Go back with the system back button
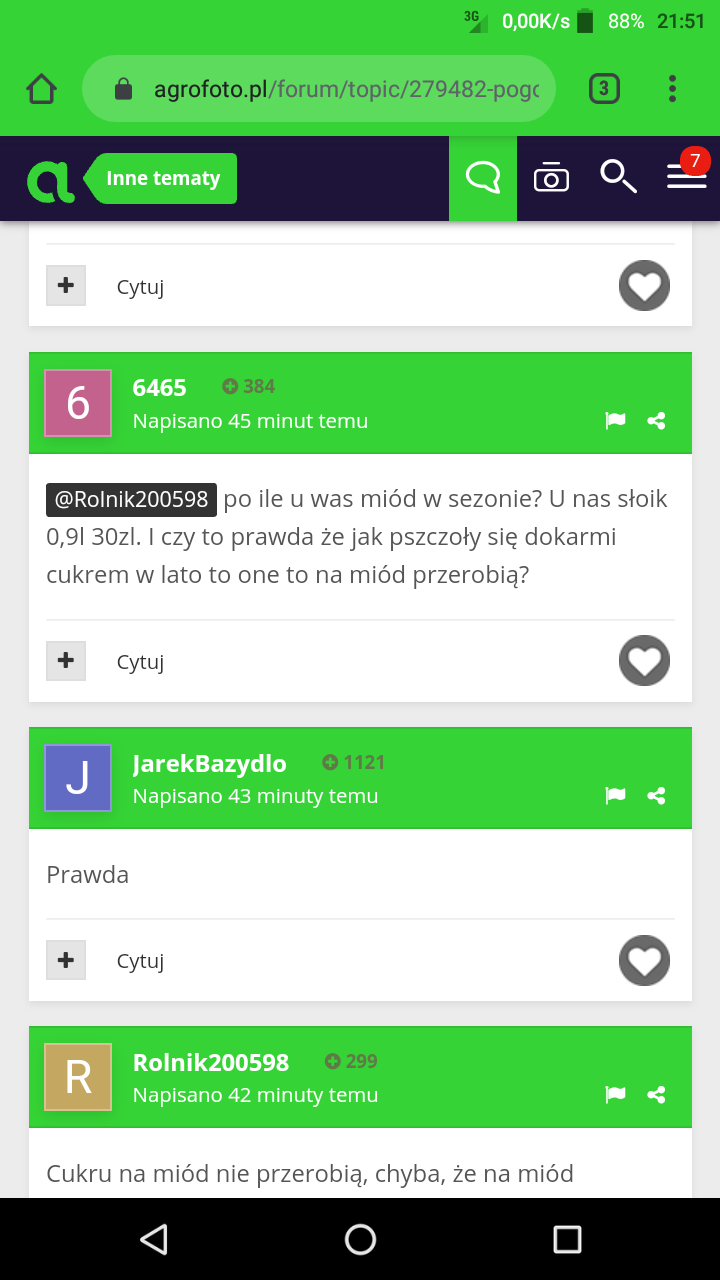 (x=153, y=1240)
